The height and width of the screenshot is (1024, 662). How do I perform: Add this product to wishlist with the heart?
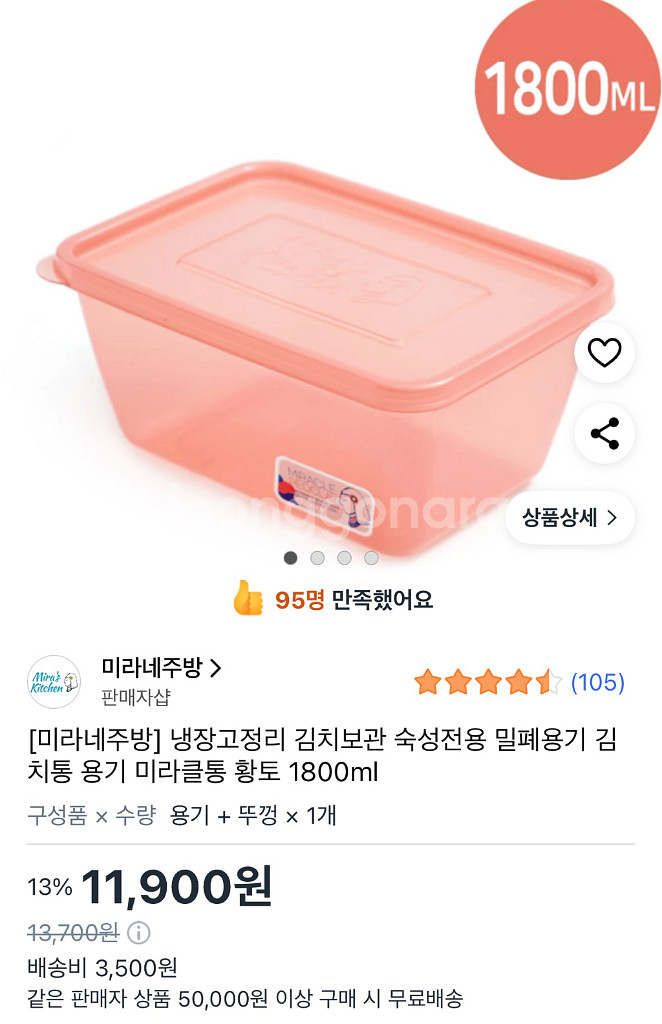pyautogui.click(x=604, y=353)
